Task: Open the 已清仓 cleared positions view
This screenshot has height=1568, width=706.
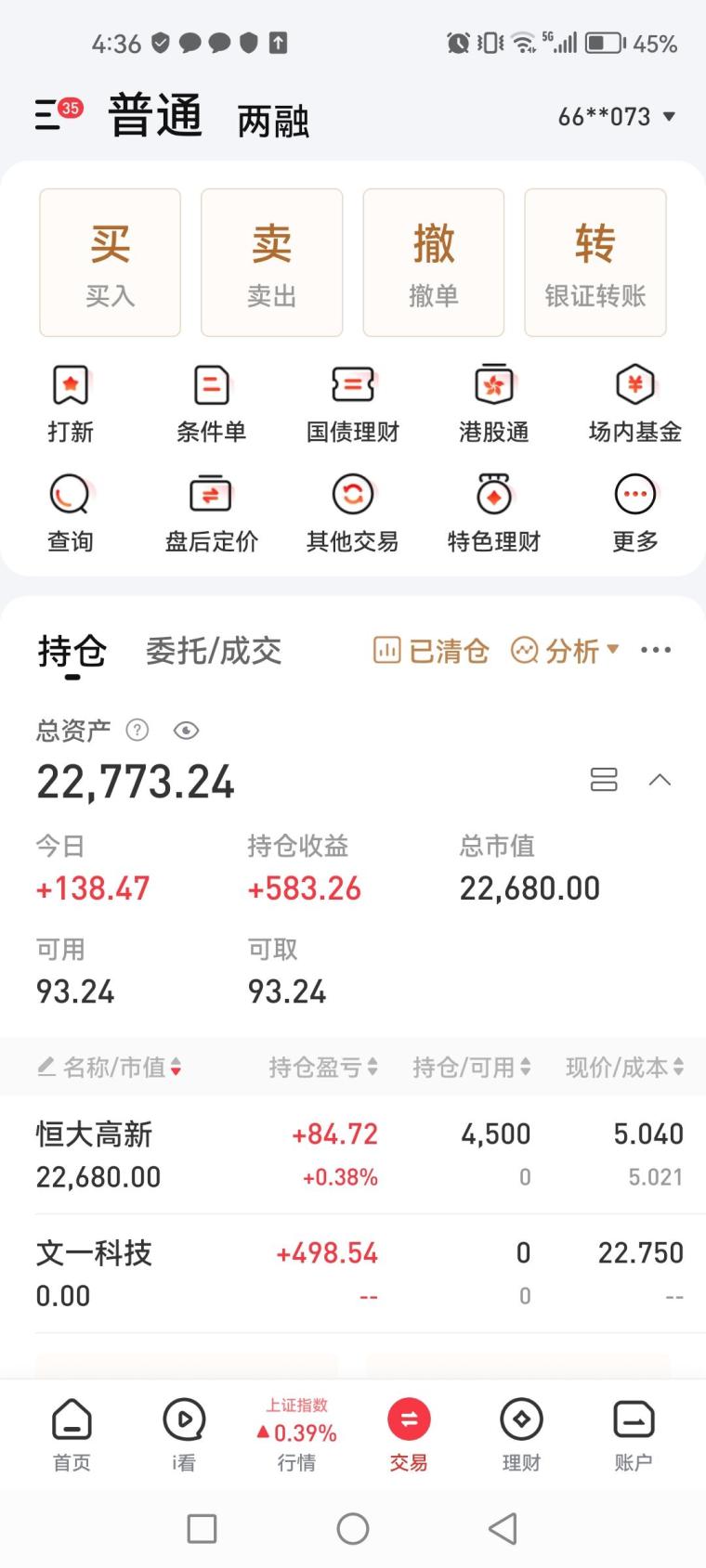Action: pos(429,651)
